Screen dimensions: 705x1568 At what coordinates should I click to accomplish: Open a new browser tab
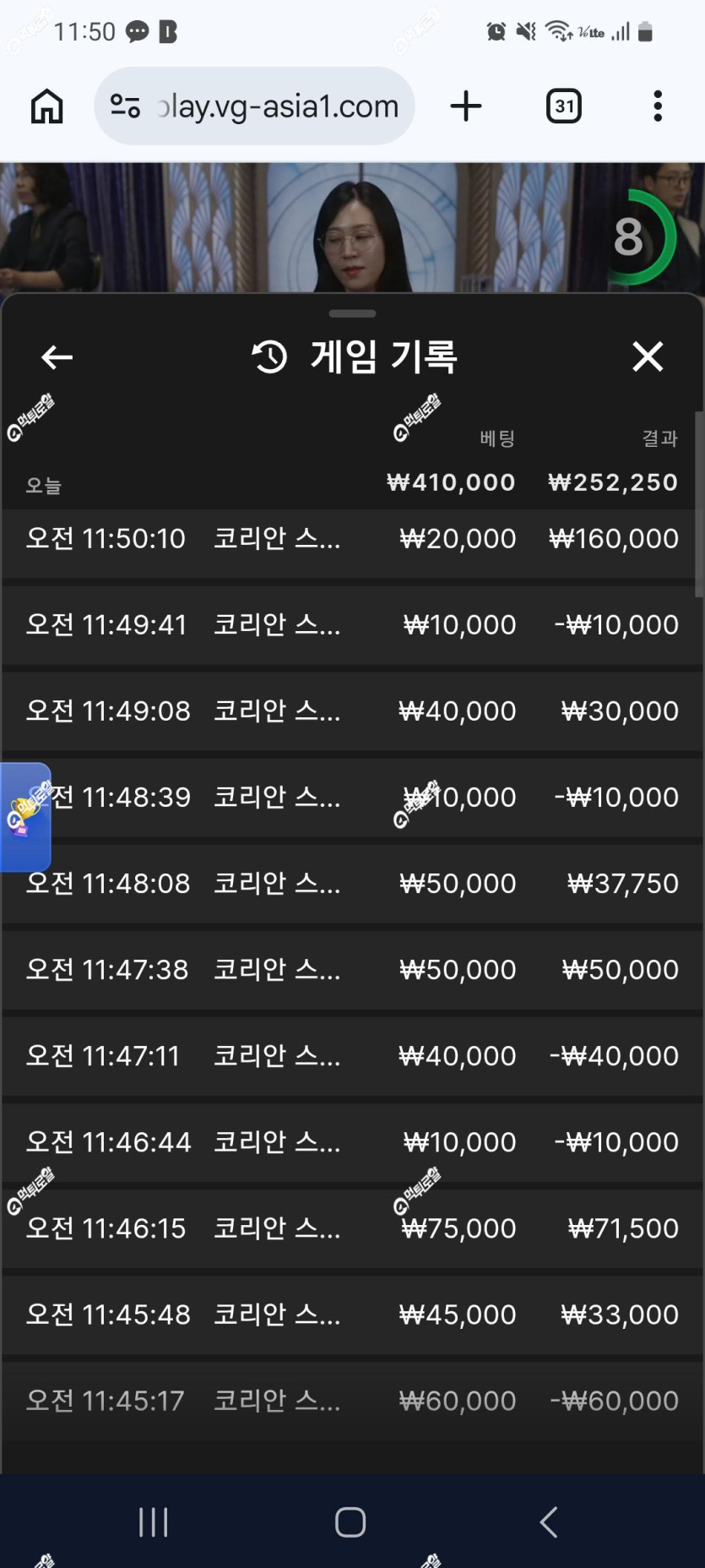tap(465, 106)
